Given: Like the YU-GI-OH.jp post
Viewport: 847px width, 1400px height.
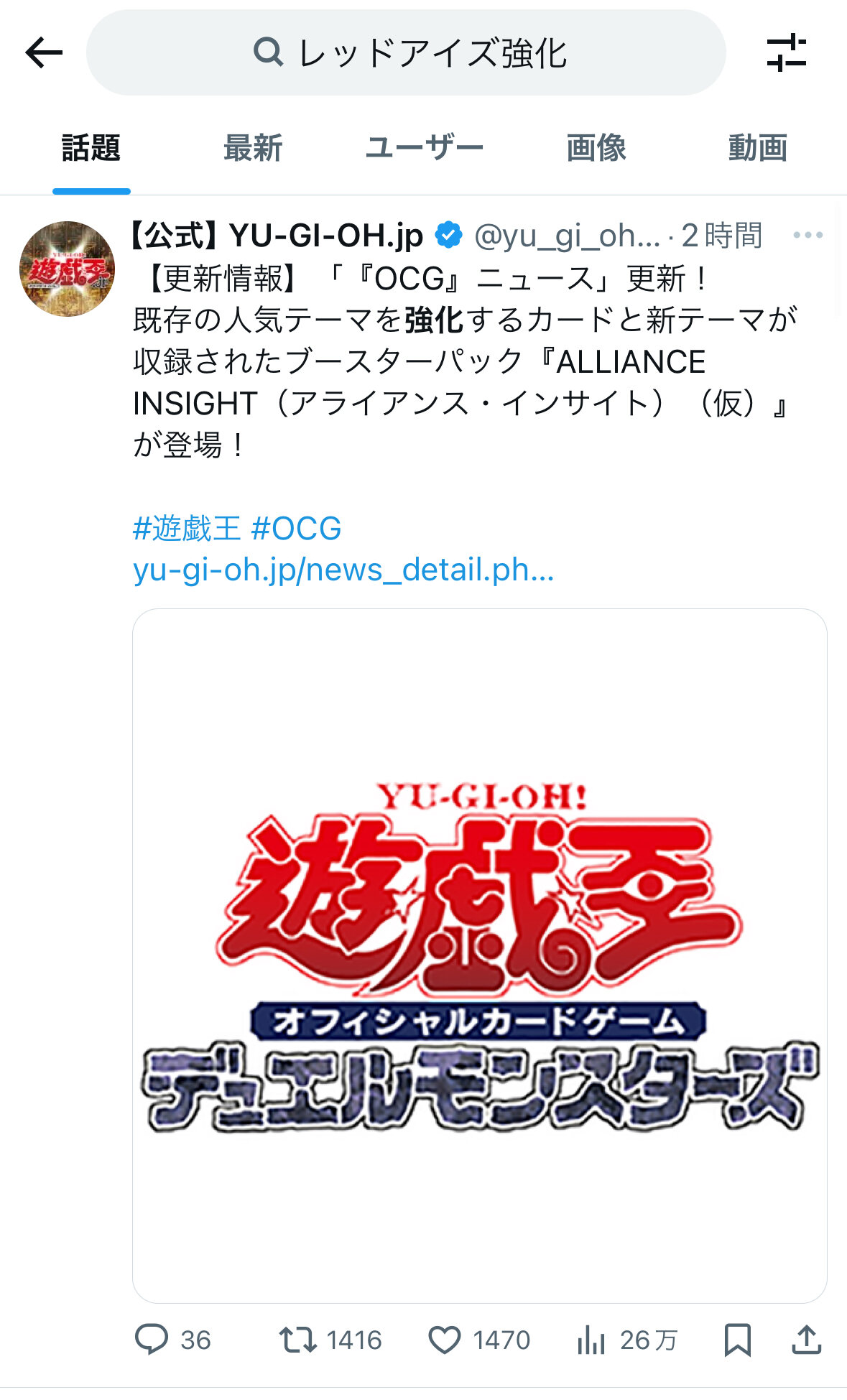Looking at the screenshot, I should pos(479,1340).
